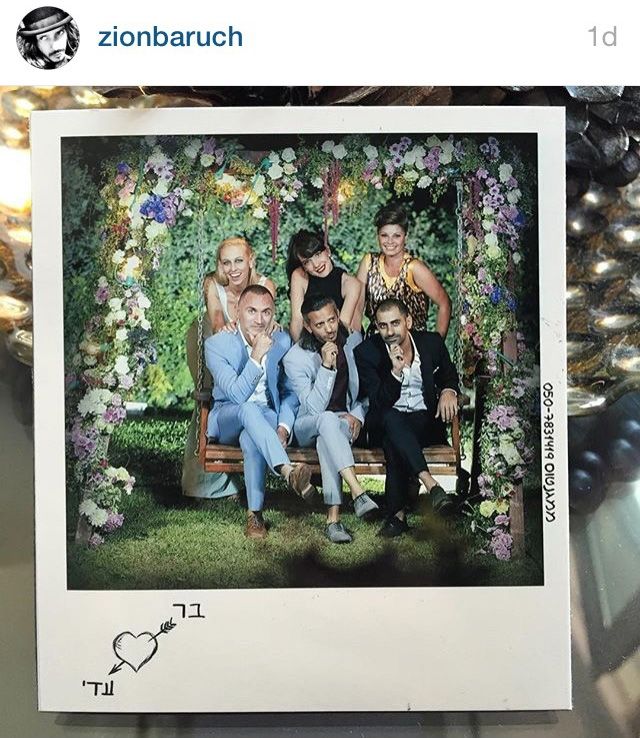Open the posted polaroid photo
Screen dimensions: 640x738
point(302,400)
